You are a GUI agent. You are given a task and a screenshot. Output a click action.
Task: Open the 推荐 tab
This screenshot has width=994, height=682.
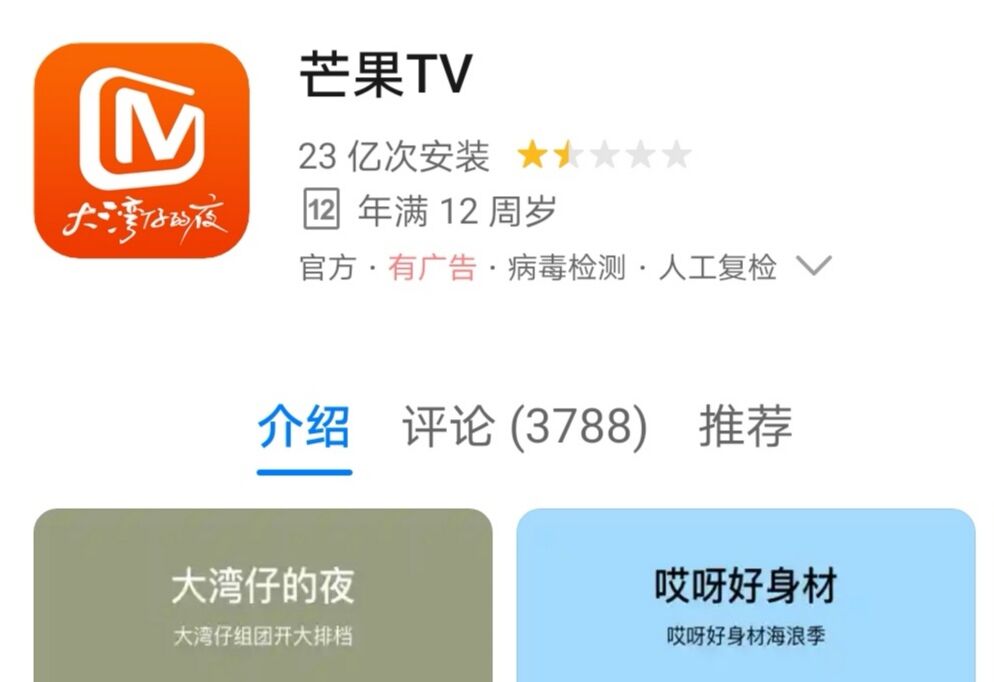745,427
